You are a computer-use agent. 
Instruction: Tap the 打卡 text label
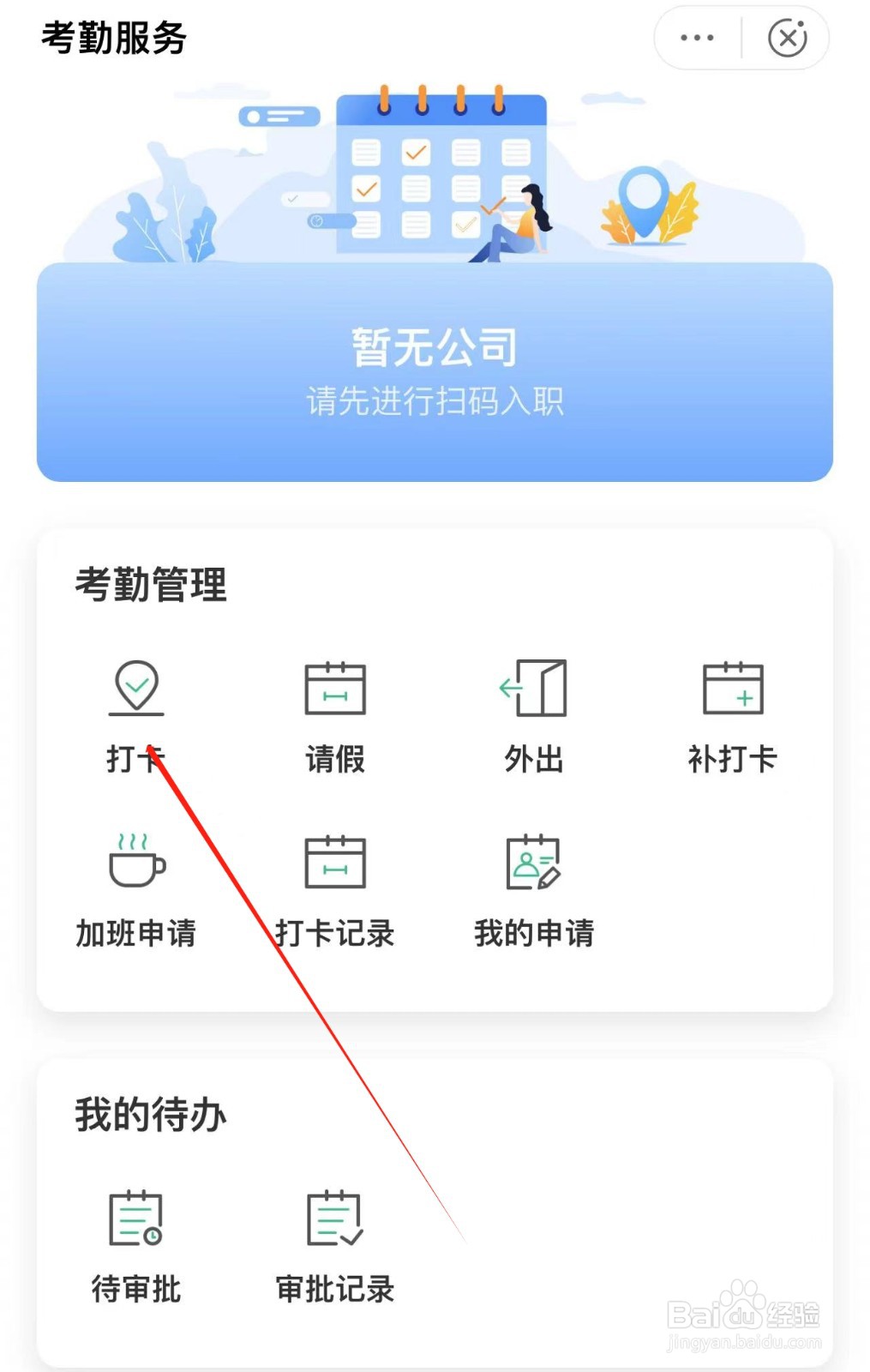click(137, 759)
